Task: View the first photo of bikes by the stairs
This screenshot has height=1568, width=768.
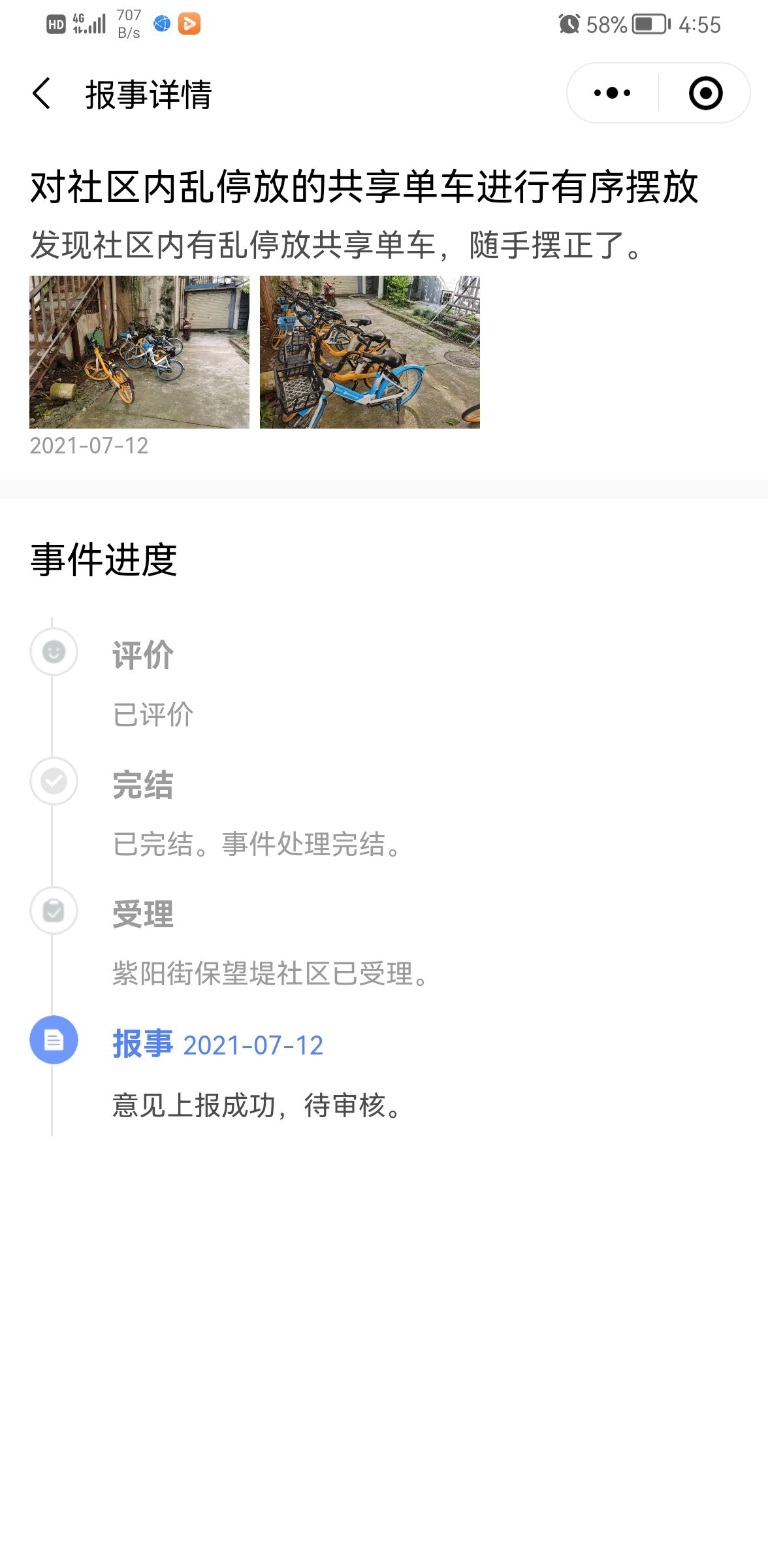Action: click(139, 352)
